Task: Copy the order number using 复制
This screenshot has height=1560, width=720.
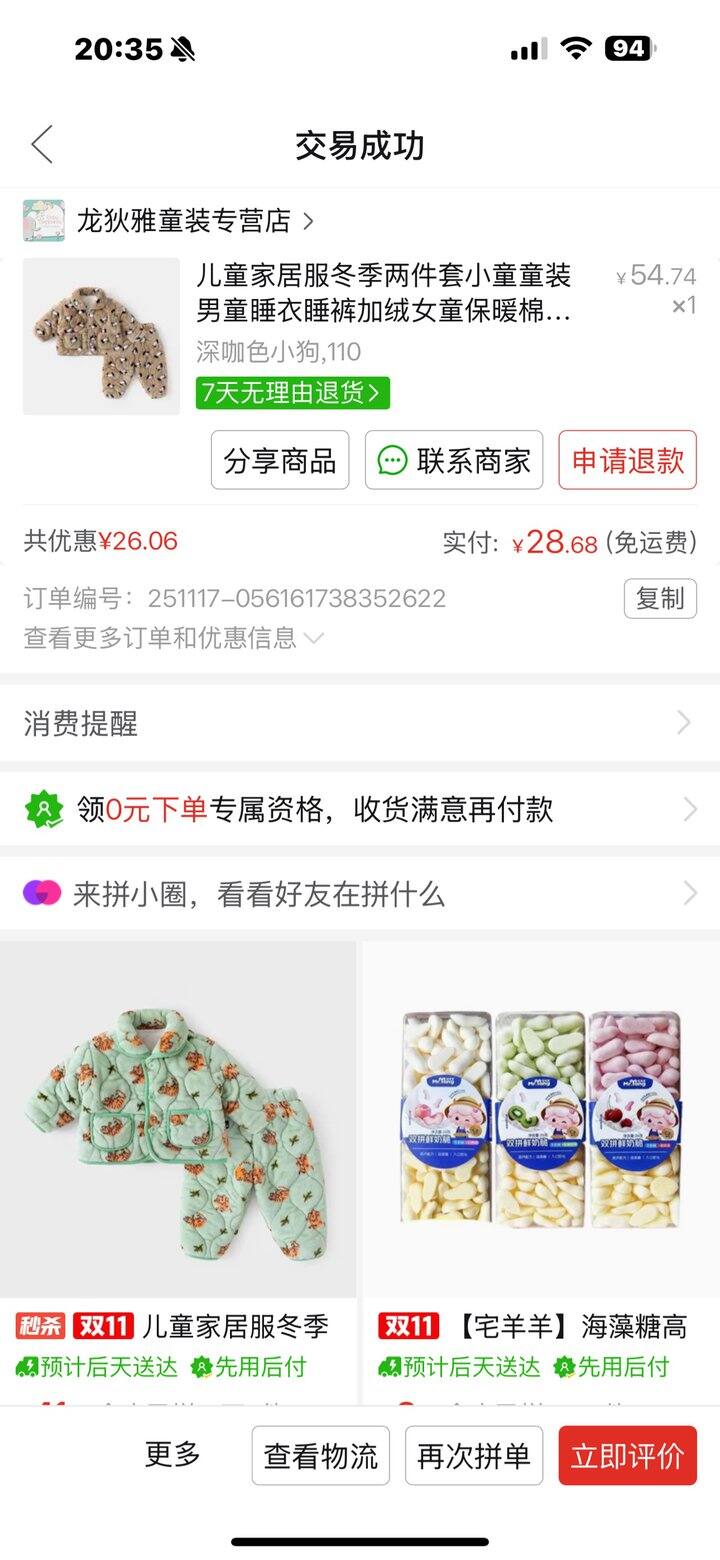Action: 659,598
